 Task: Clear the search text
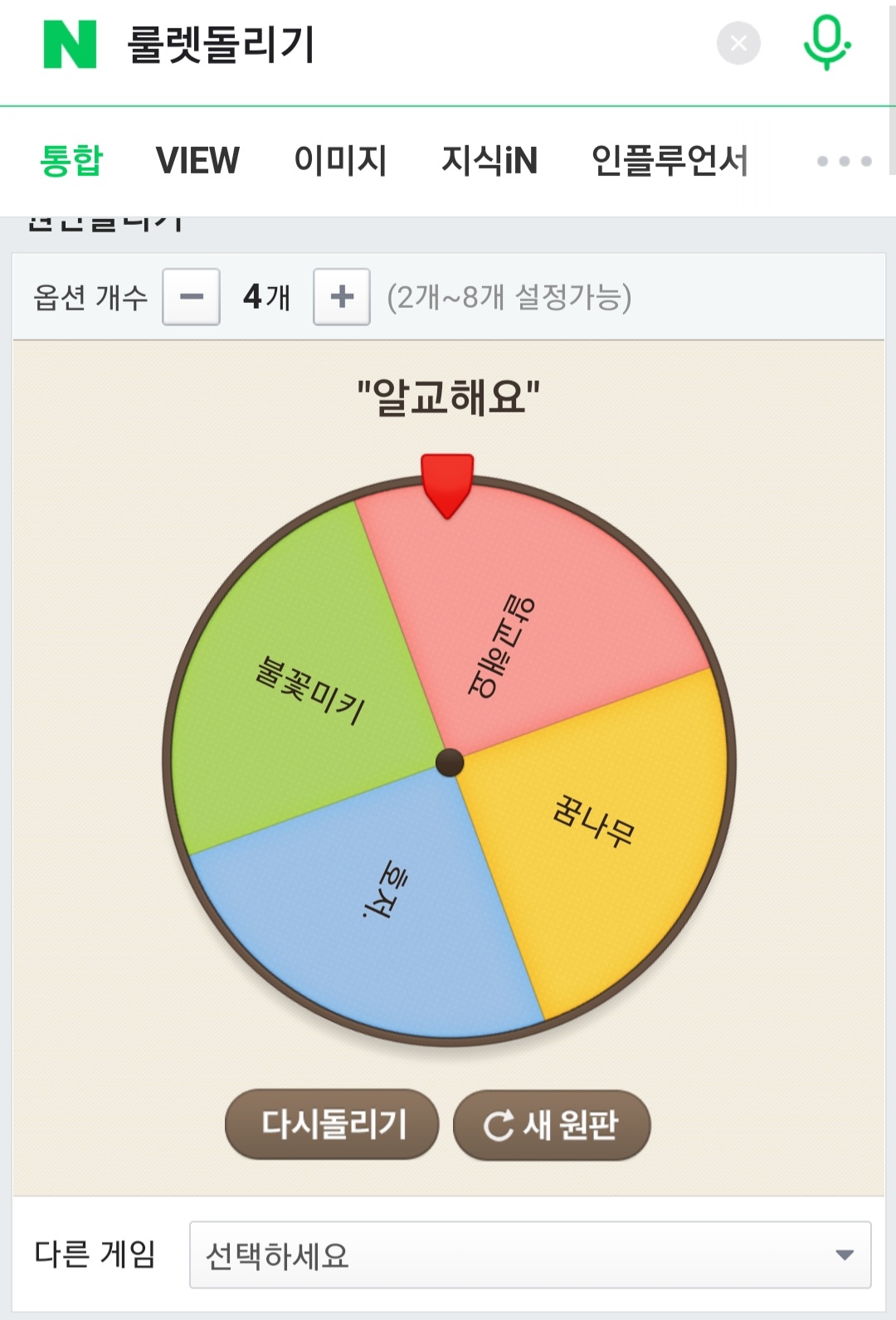pyautogui.click(x=738, y=43)
